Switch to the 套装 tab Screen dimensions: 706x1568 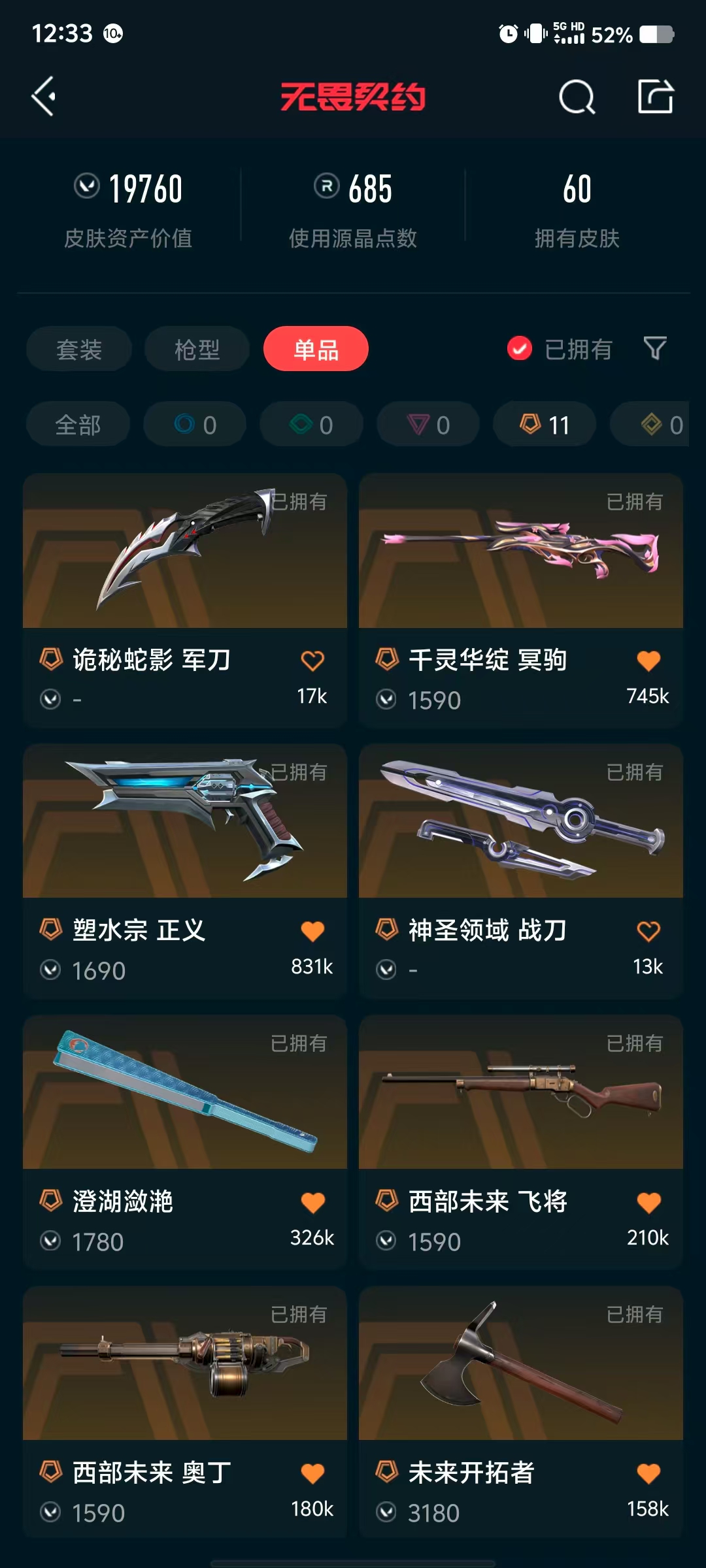pos(79,349)
